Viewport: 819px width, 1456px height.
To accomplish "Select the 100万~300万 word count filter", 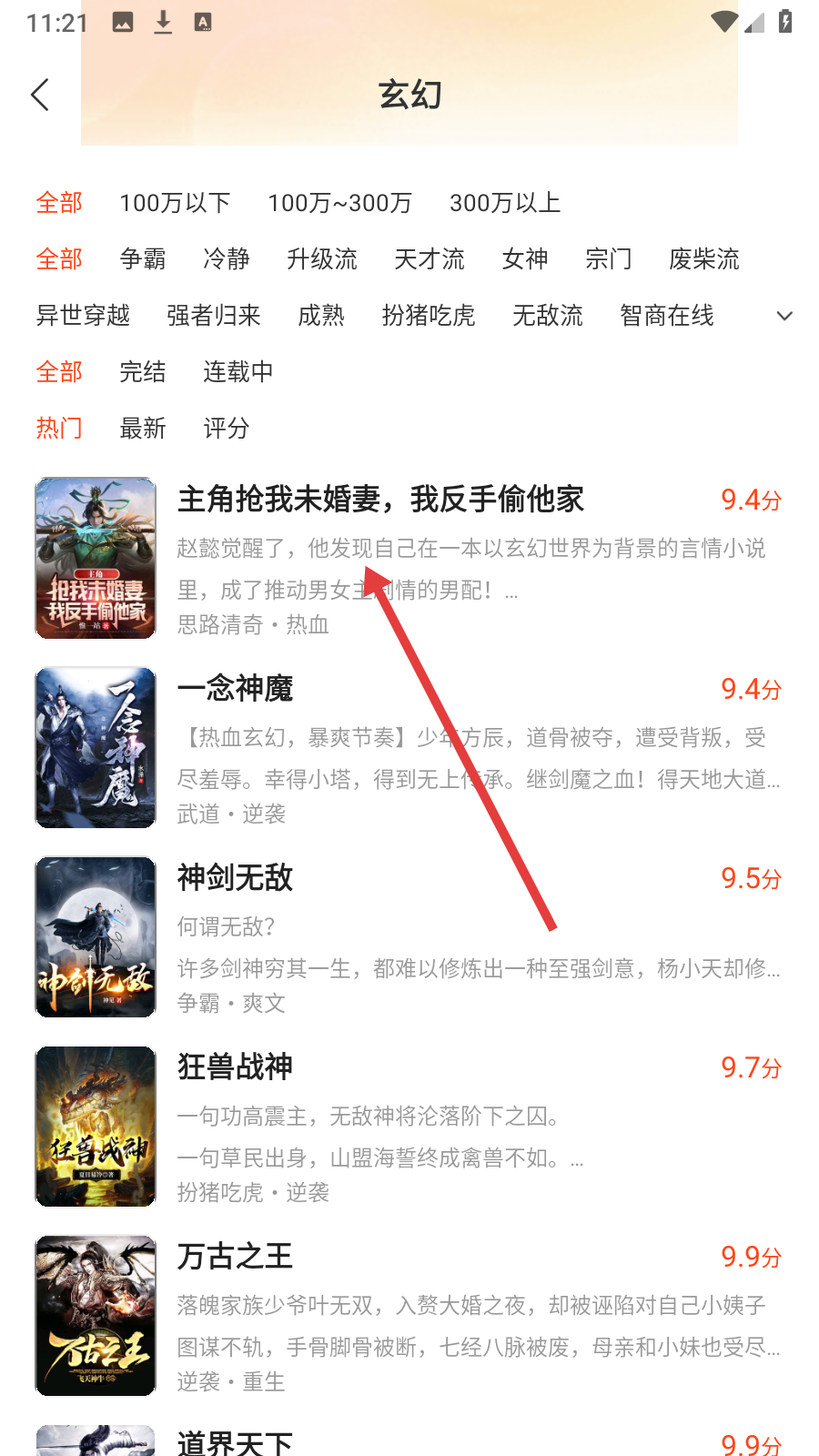I will 339,203.
